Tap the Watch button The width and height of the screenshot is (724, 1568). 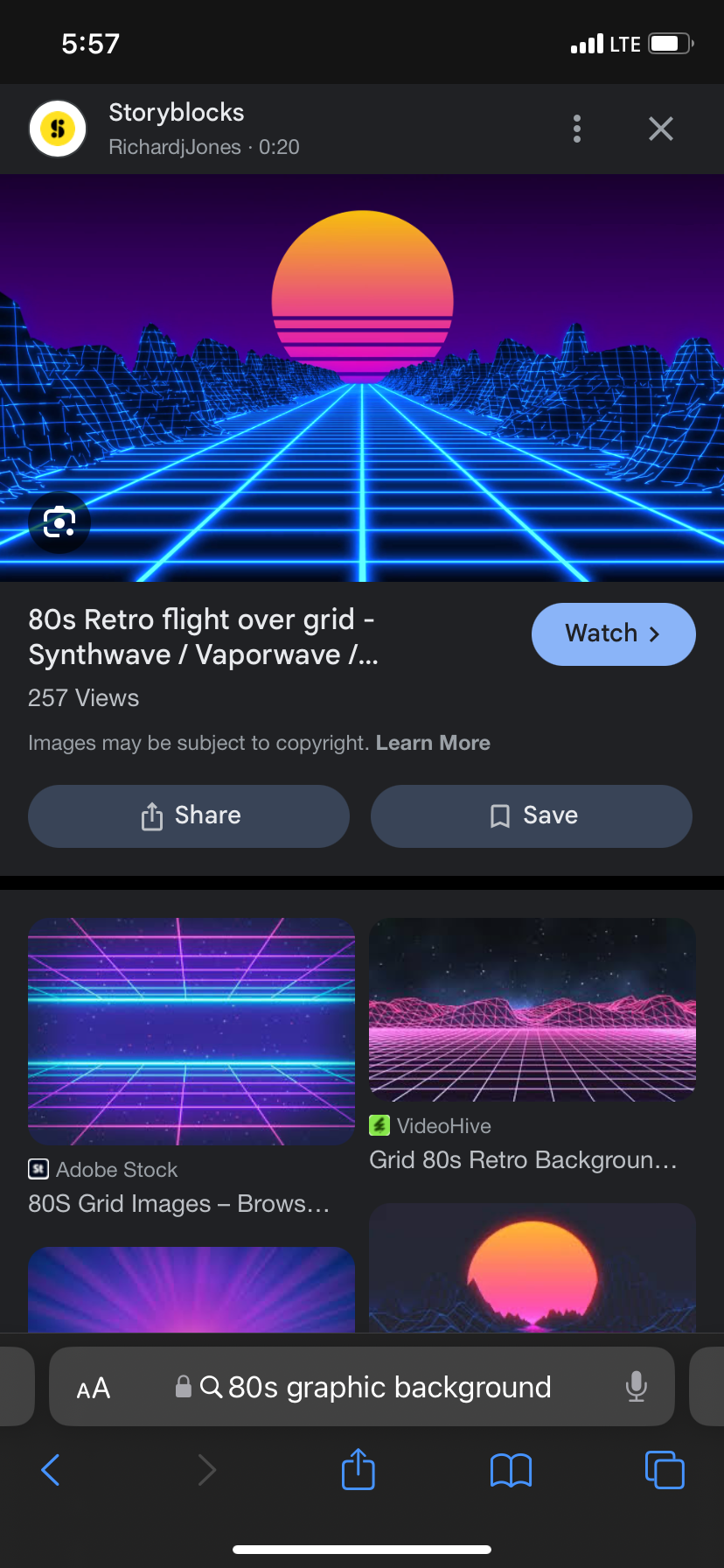pyautogui.click(x=613, y=633)
